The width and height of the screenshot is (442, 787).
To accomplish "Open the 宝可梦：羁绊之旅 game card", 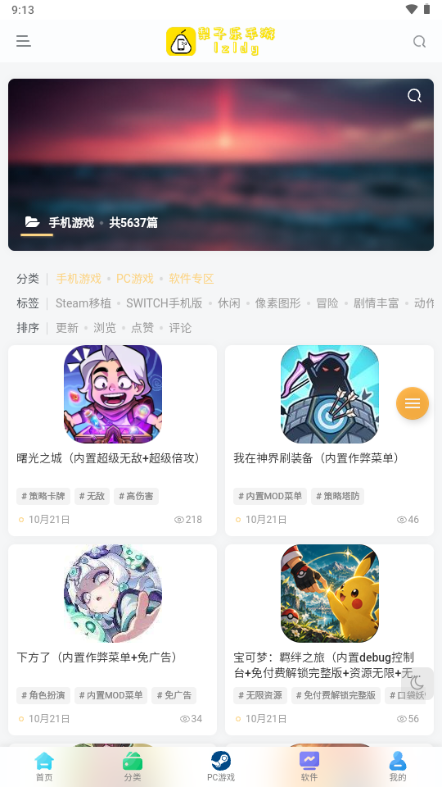I will 329,639.
